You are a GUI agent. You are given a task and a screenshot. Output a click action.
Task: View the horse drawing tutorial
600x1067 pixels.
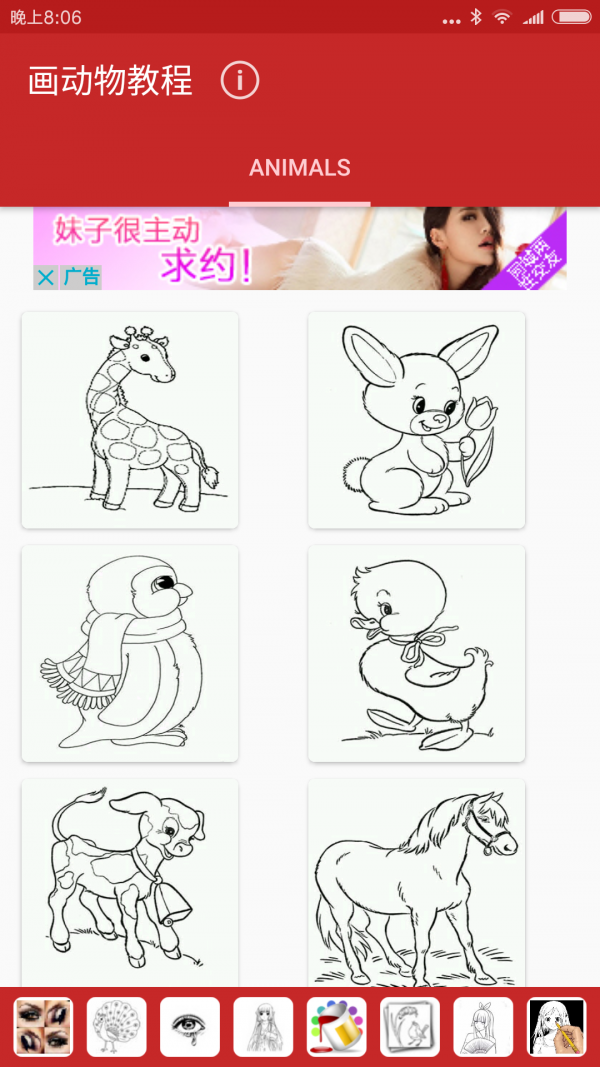click(x=416, y=880)
